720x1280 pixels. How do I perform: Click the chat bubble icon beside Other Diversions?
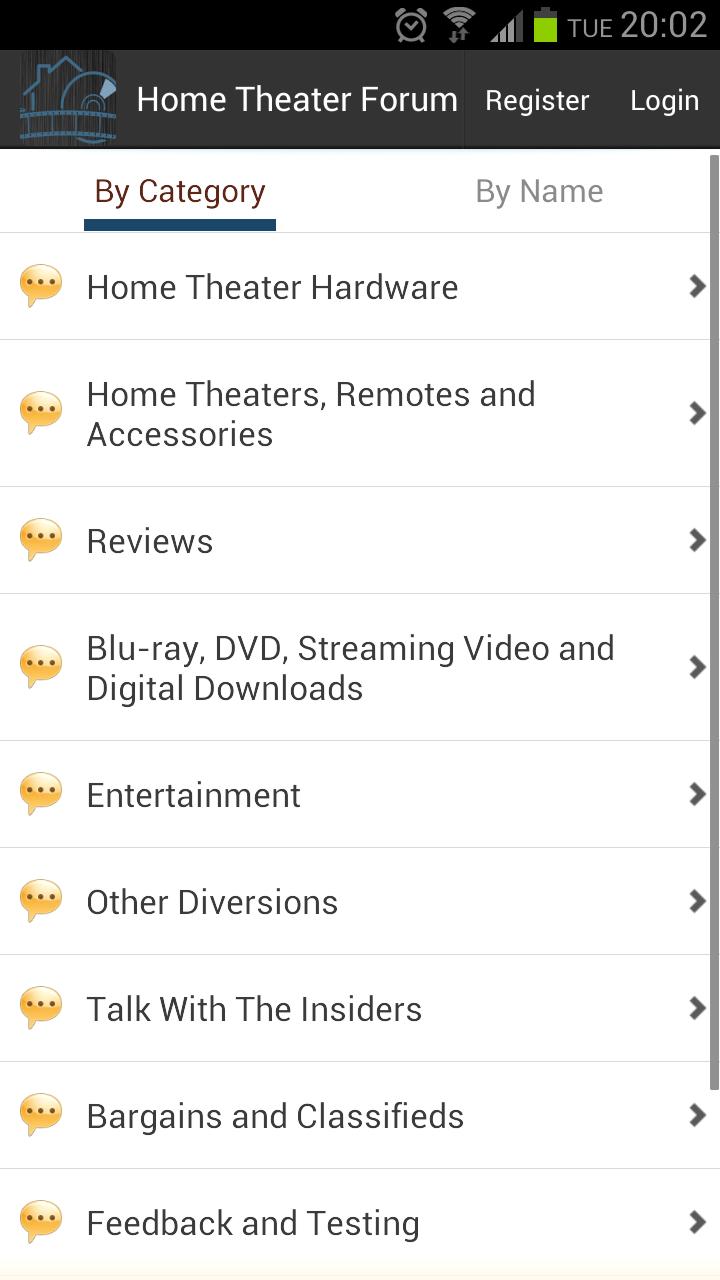point(41,901)
